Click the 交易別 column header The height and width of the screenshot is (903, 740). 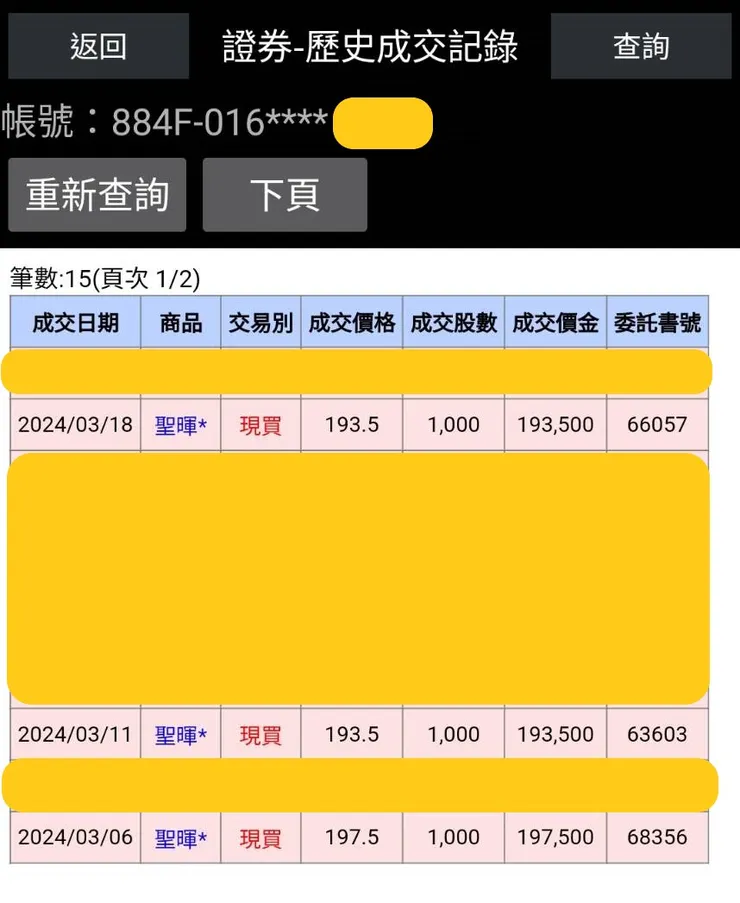click(259, 322)
